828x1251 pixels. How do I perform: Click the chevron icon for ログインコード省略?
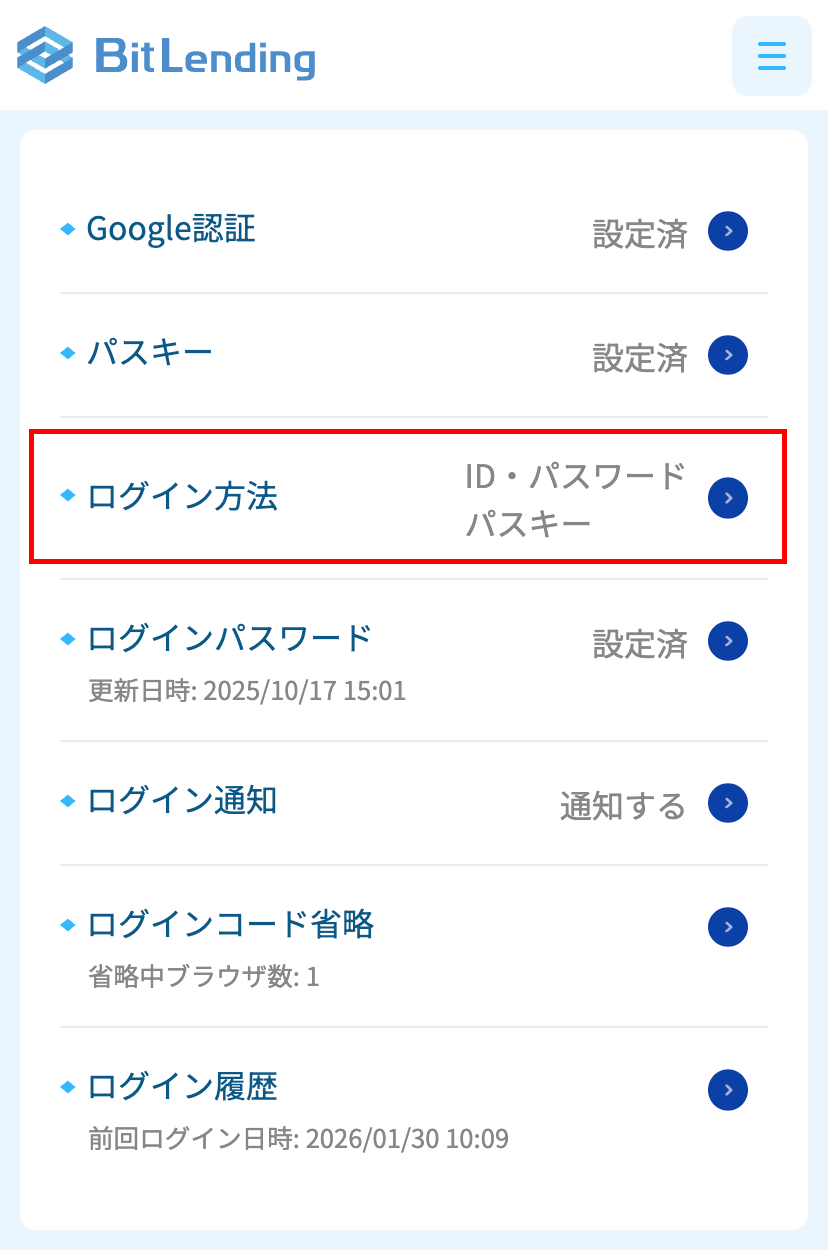coord(727,927)
